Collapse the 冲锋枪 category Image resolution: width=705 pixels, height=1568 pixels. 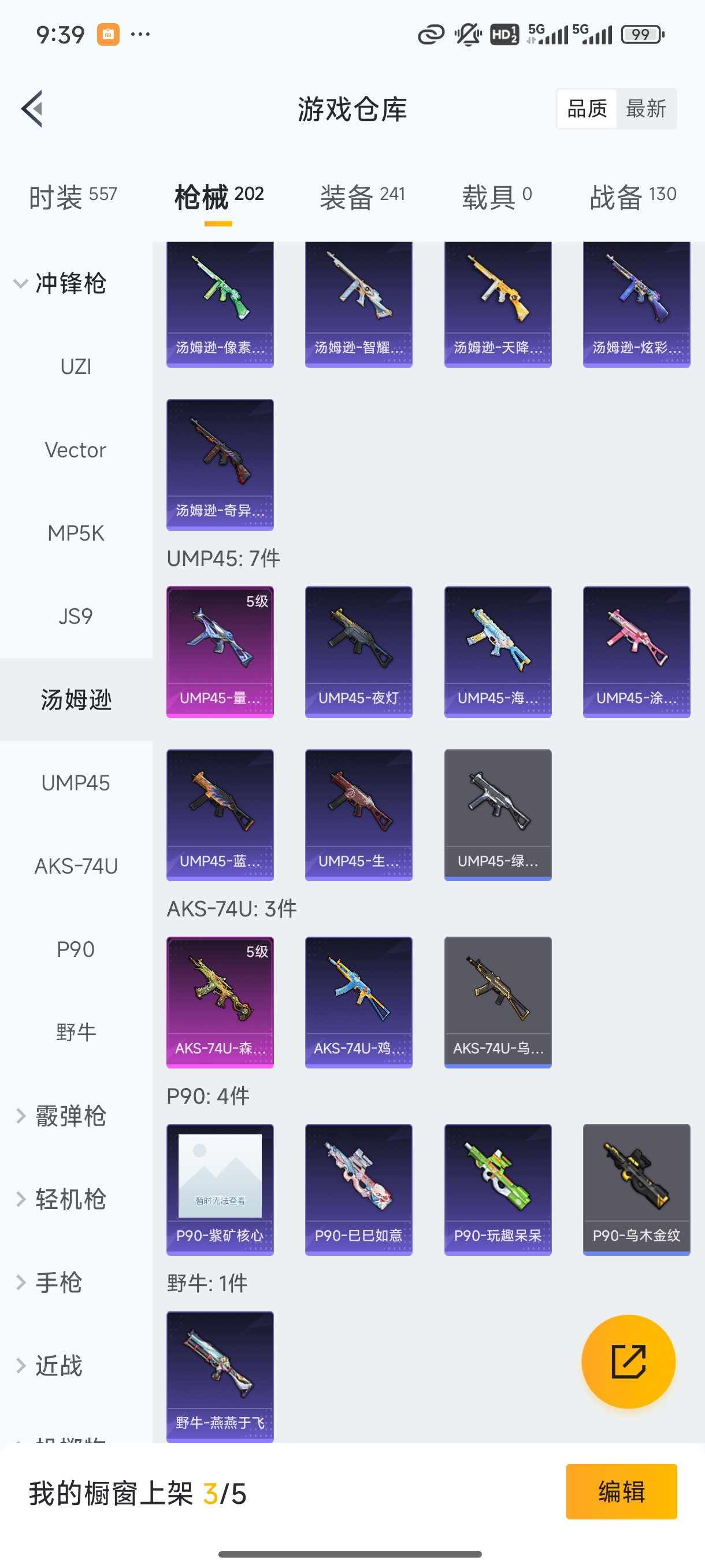click(x=61, y=284)
